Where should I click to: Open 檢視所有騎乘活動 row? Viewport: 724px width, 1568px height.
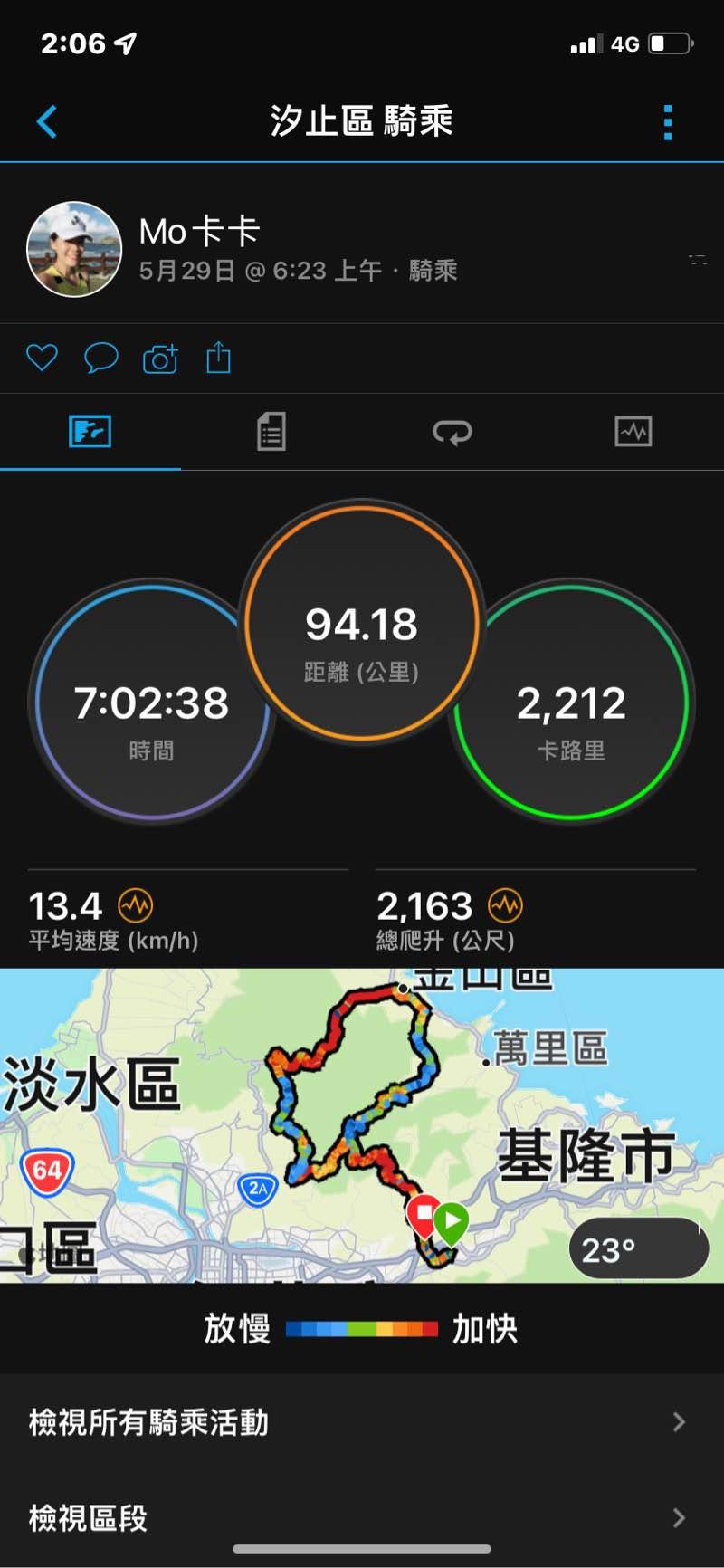pyautogui.click(x=362, y=1422)
